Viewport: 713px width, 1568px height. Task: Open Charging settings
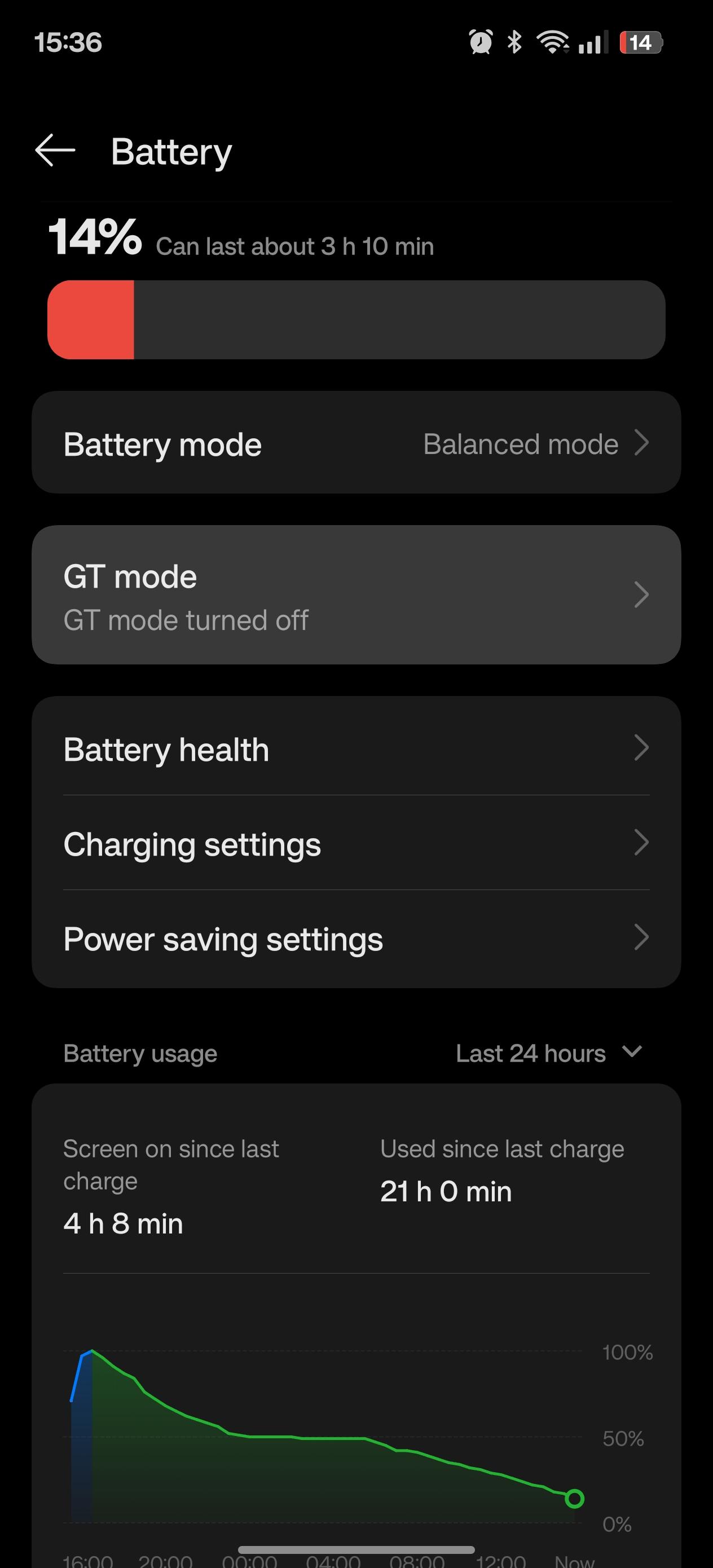356,843
